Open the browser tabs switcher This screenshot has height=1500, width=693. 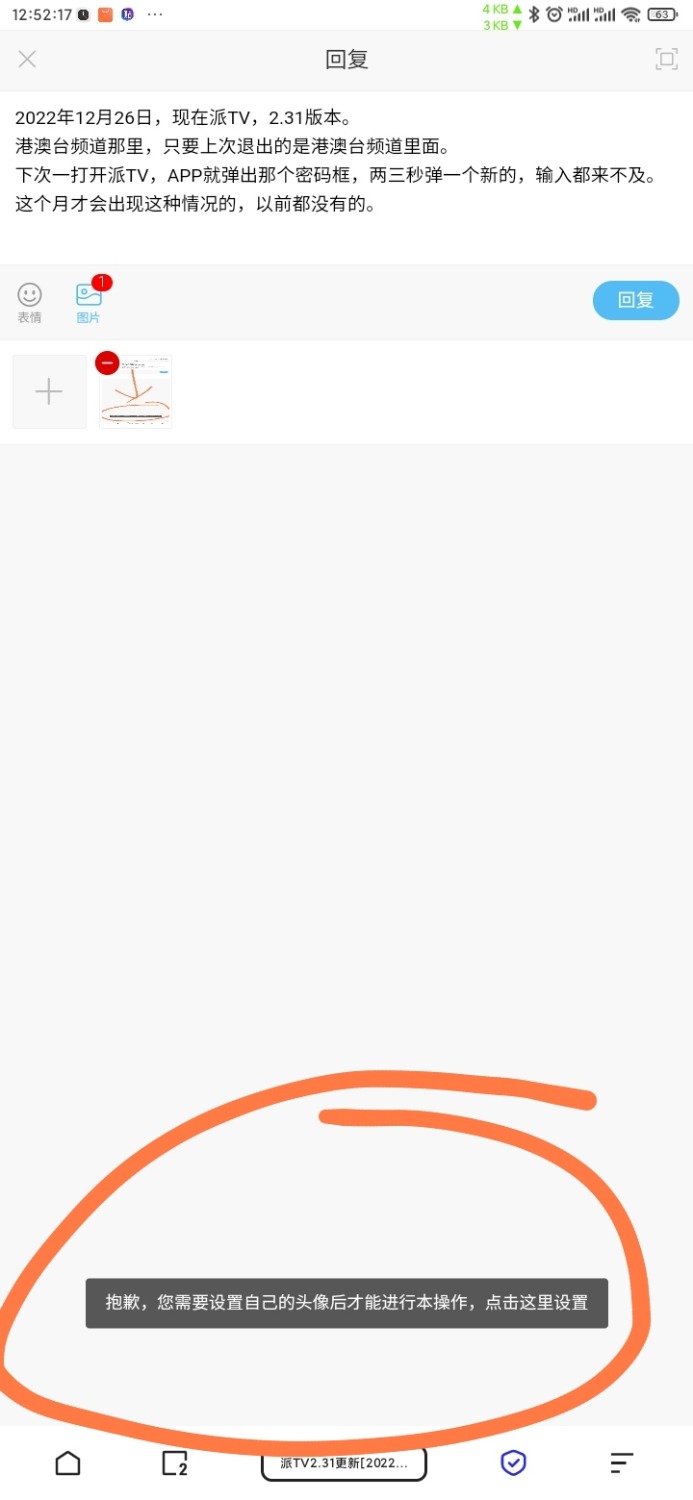click(175, 1463)
